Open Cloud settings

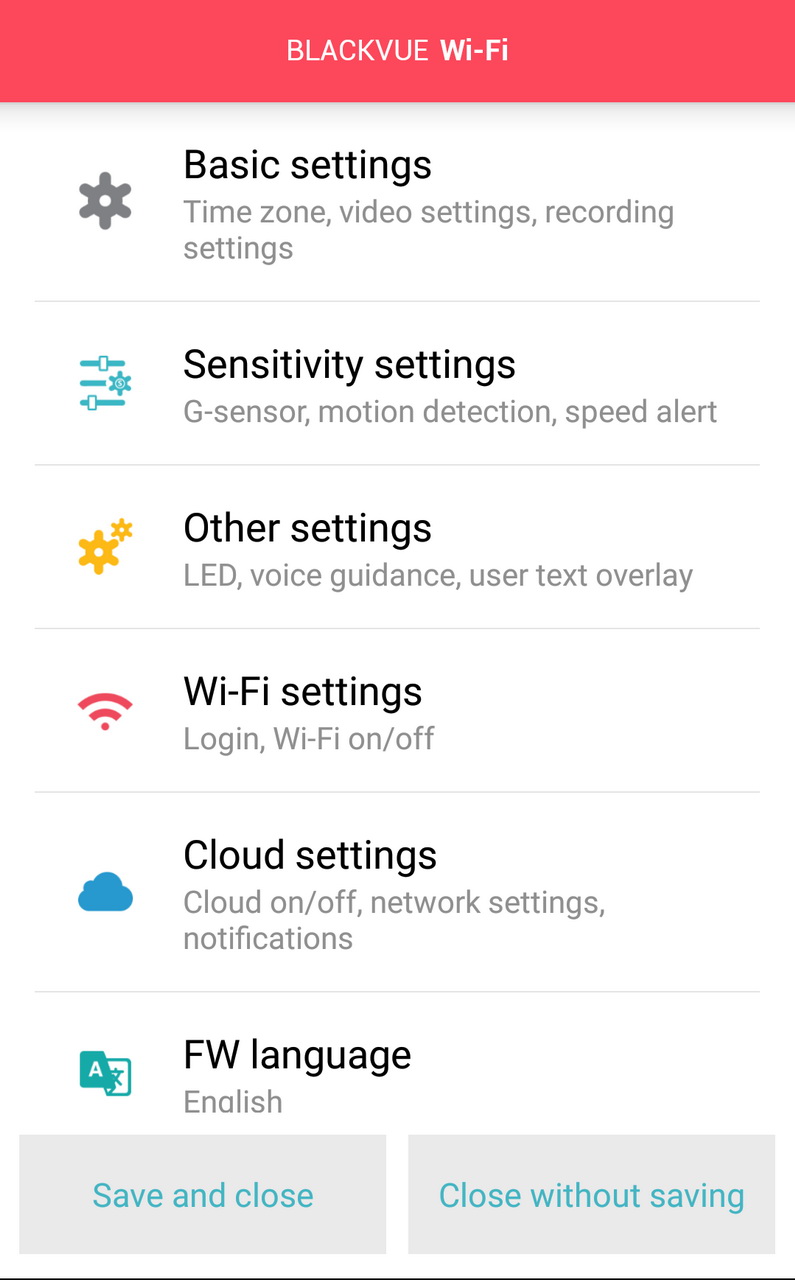[x=397, y=893]
